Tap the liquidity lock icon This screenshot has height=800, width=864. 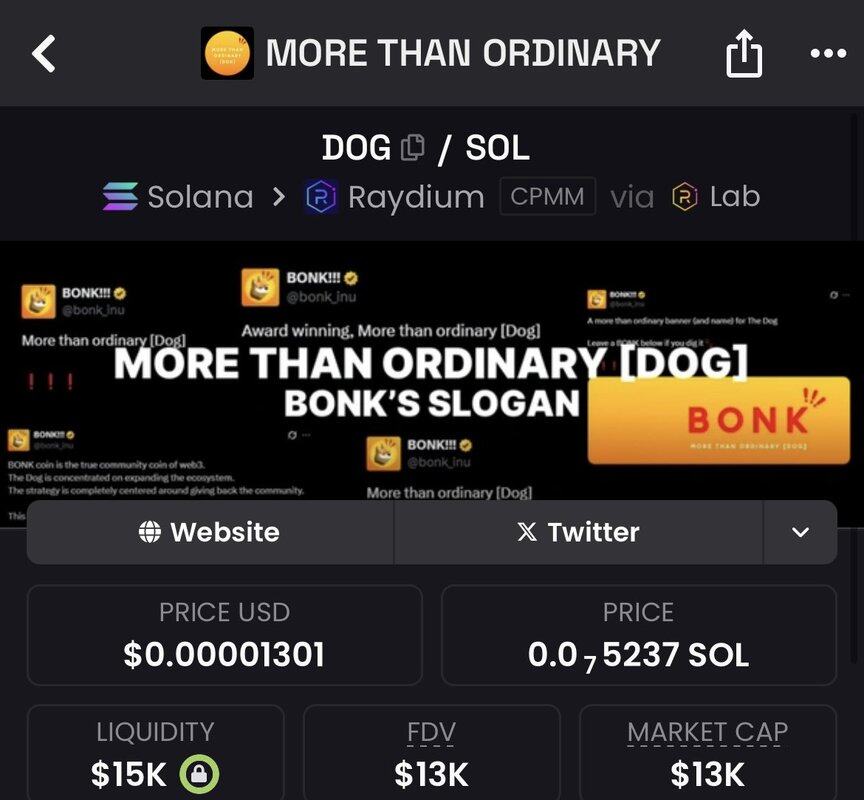[199, 773]
